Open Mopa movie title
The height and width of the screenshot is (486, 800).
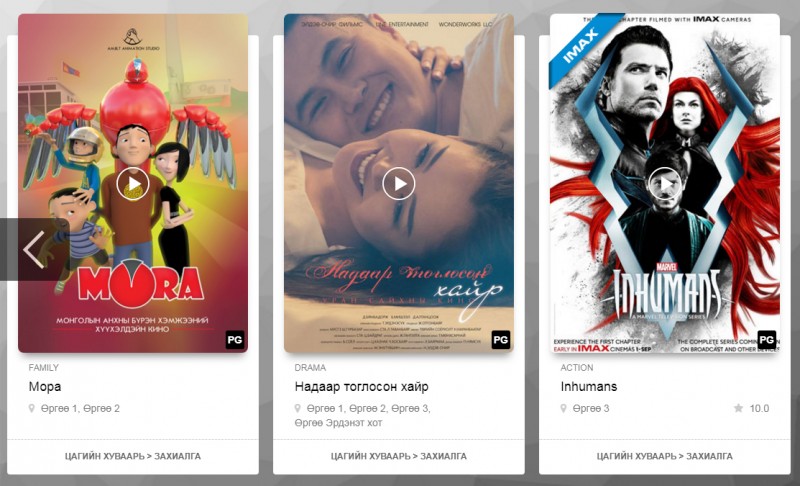pos(45,386)
